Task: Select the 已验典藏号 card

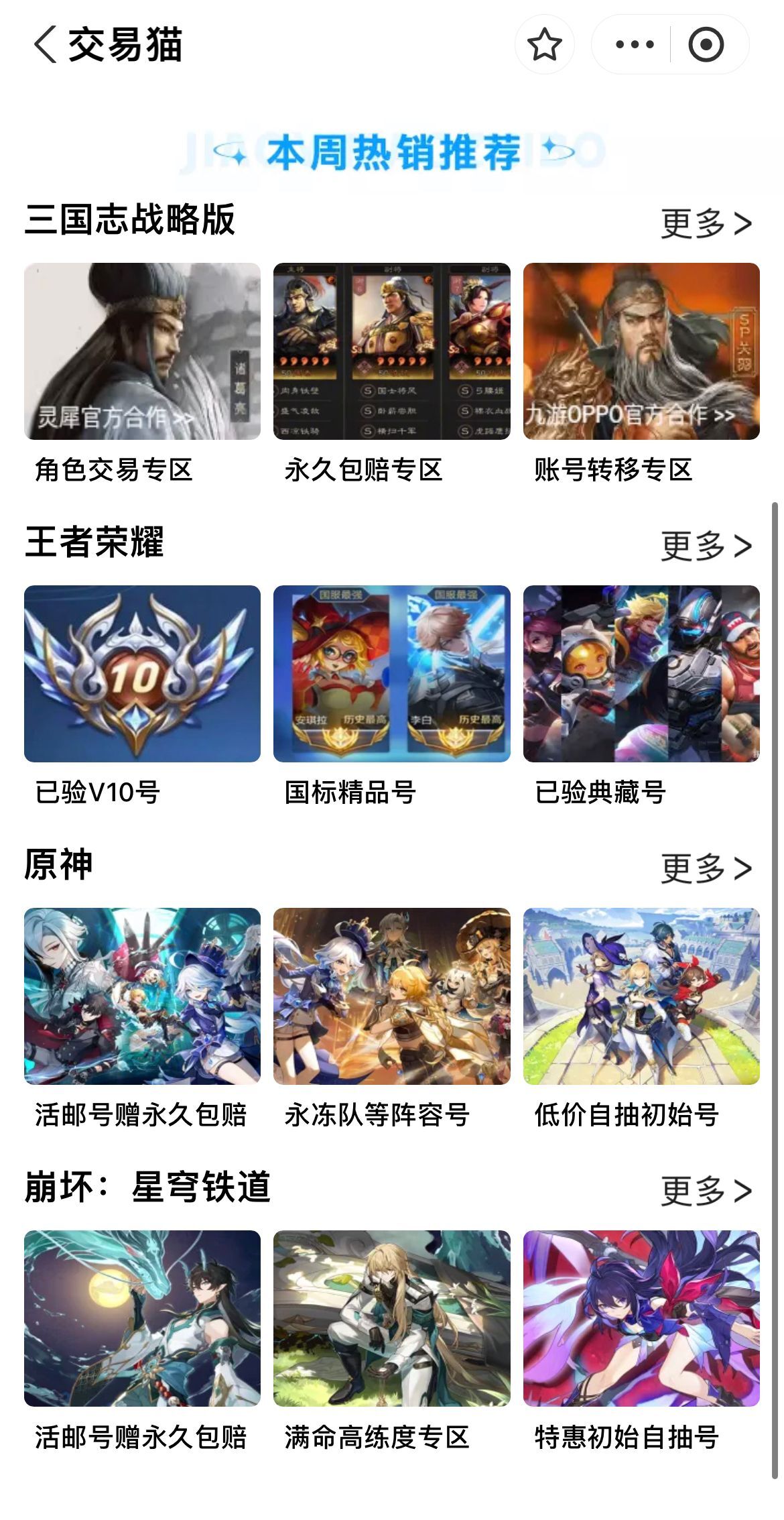Action: click(x=641, y=696)
